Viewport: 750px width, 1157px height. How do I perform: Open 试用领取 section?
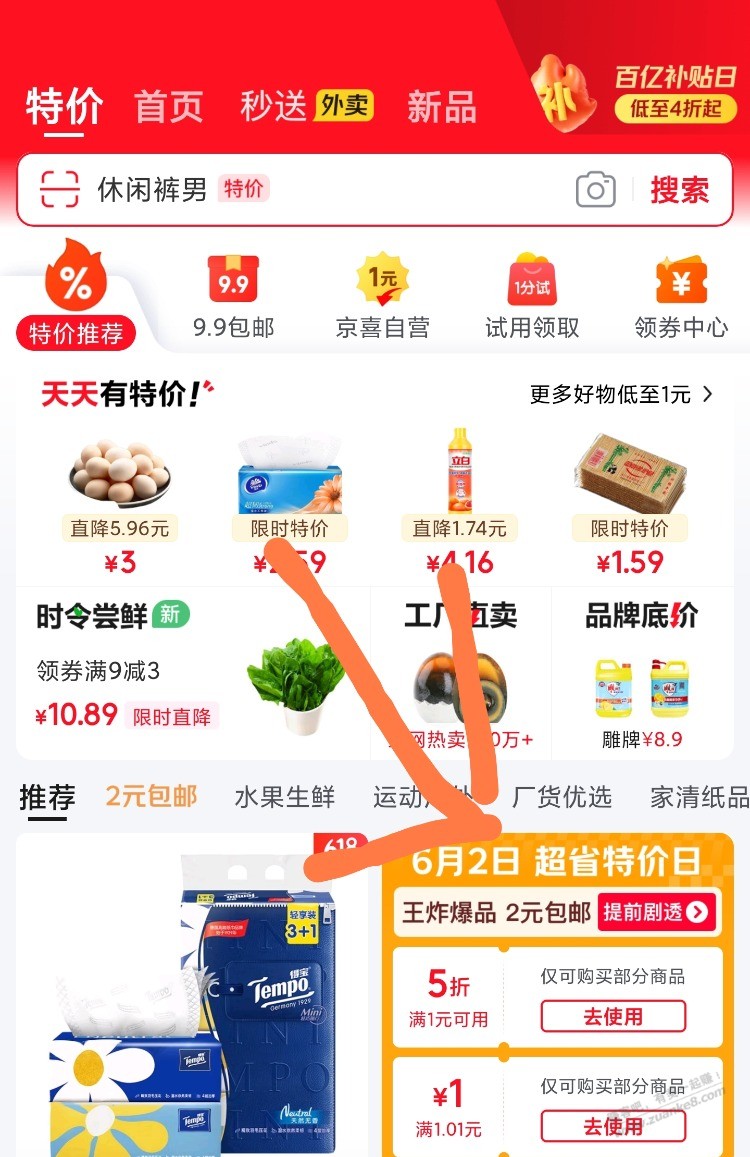tap(531, 297)
